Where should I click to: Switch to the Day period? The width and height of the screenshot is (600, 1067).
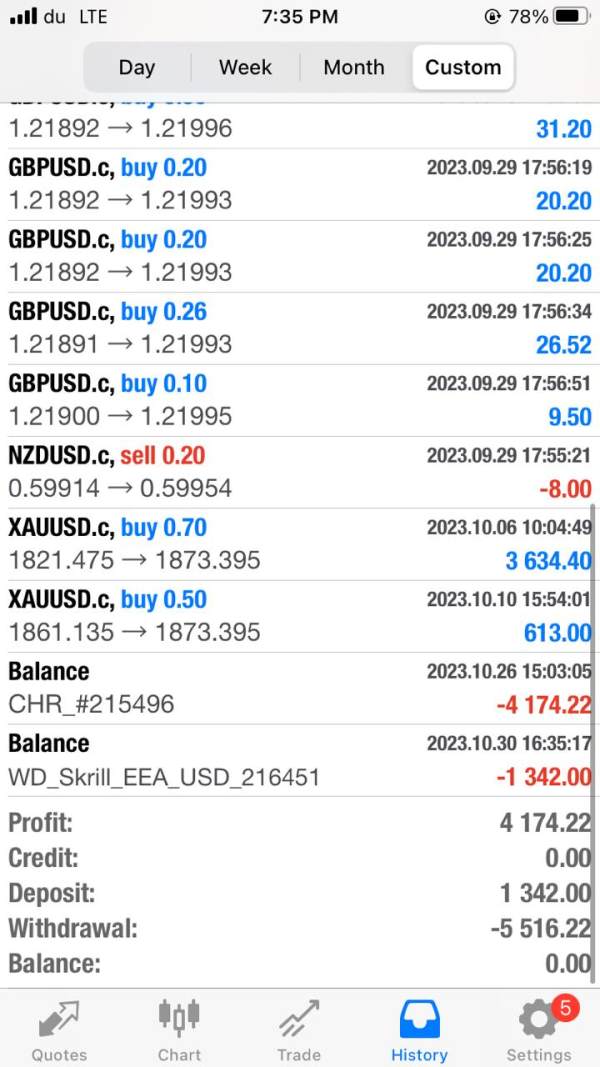click(137, 67)
